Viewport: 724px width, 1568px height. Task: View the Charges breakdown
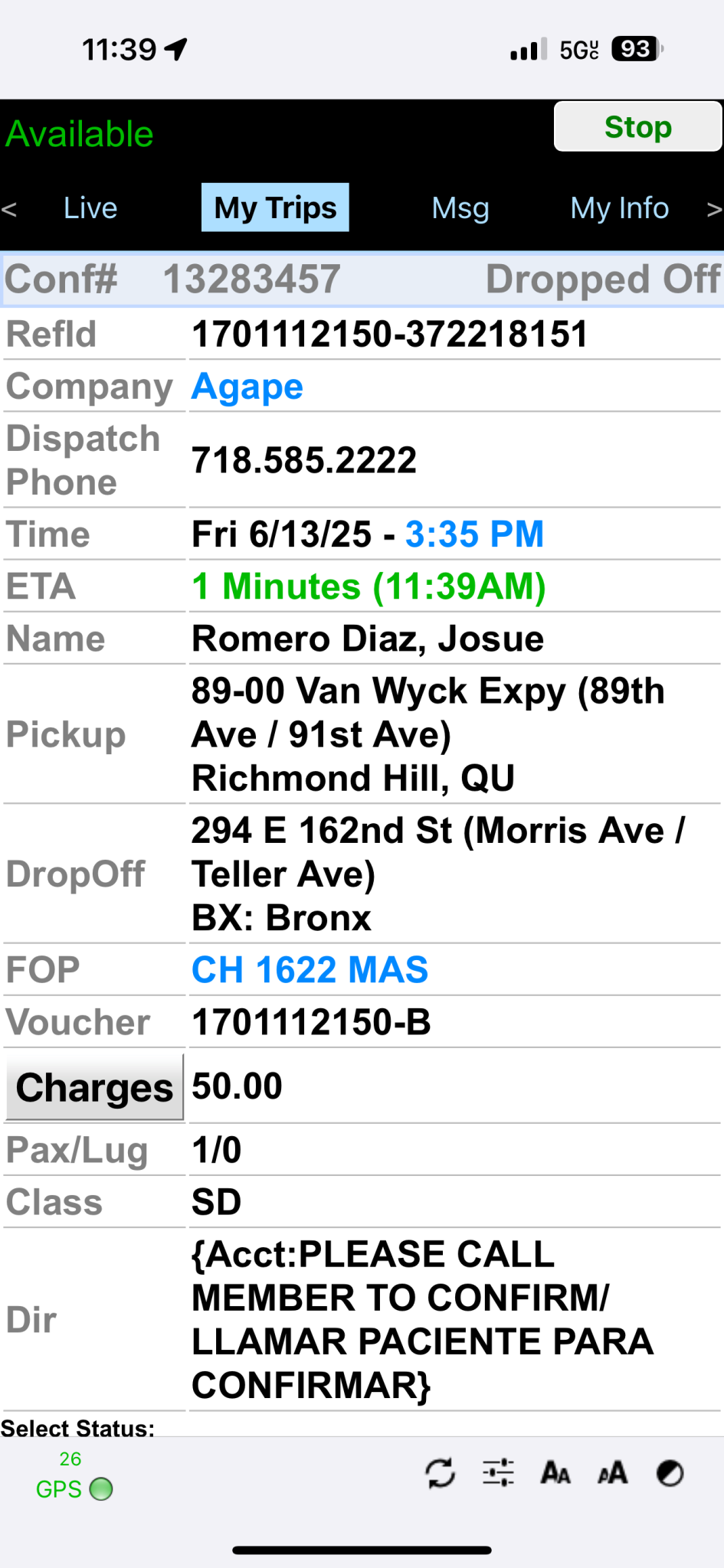[95, 1088]
